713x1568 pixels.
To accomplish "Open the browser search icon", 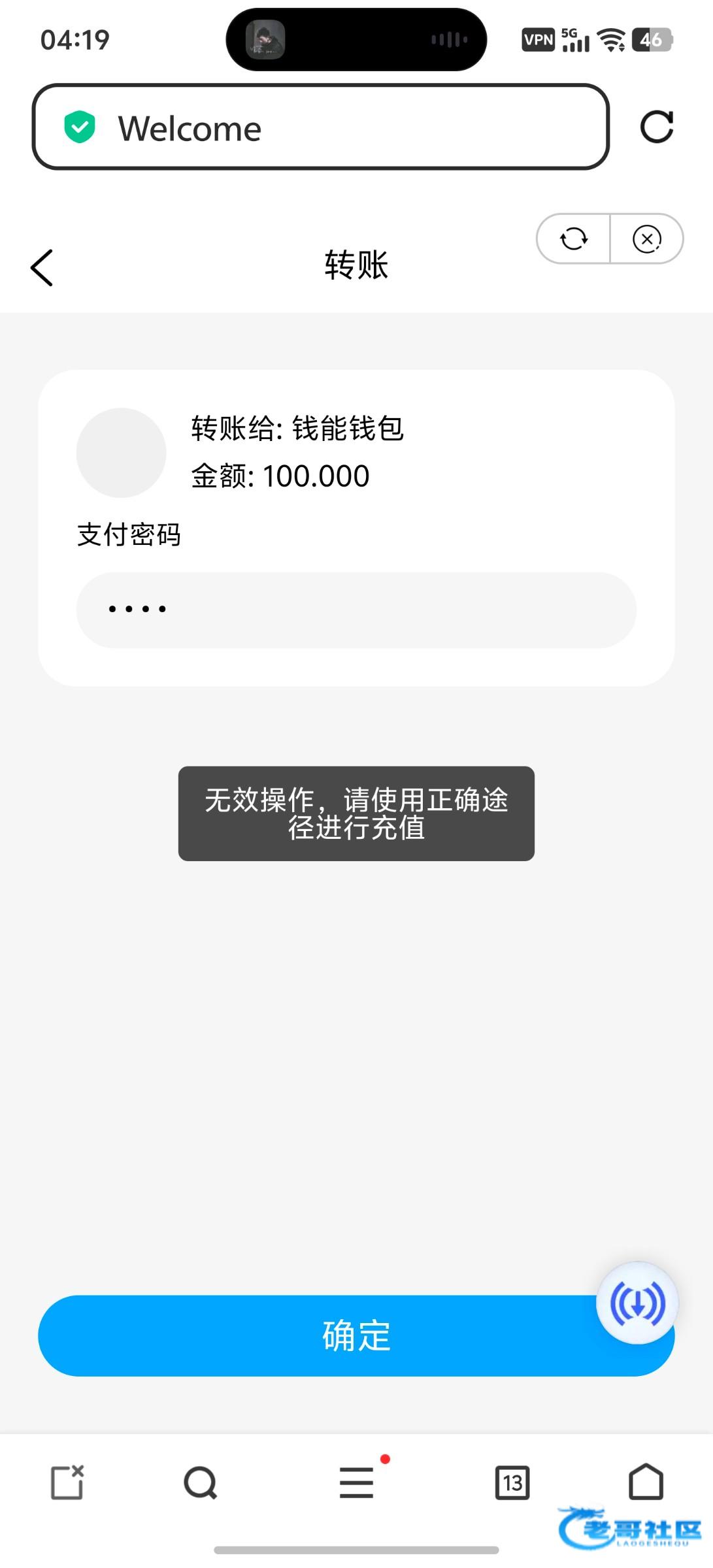I will [200, 1482].
